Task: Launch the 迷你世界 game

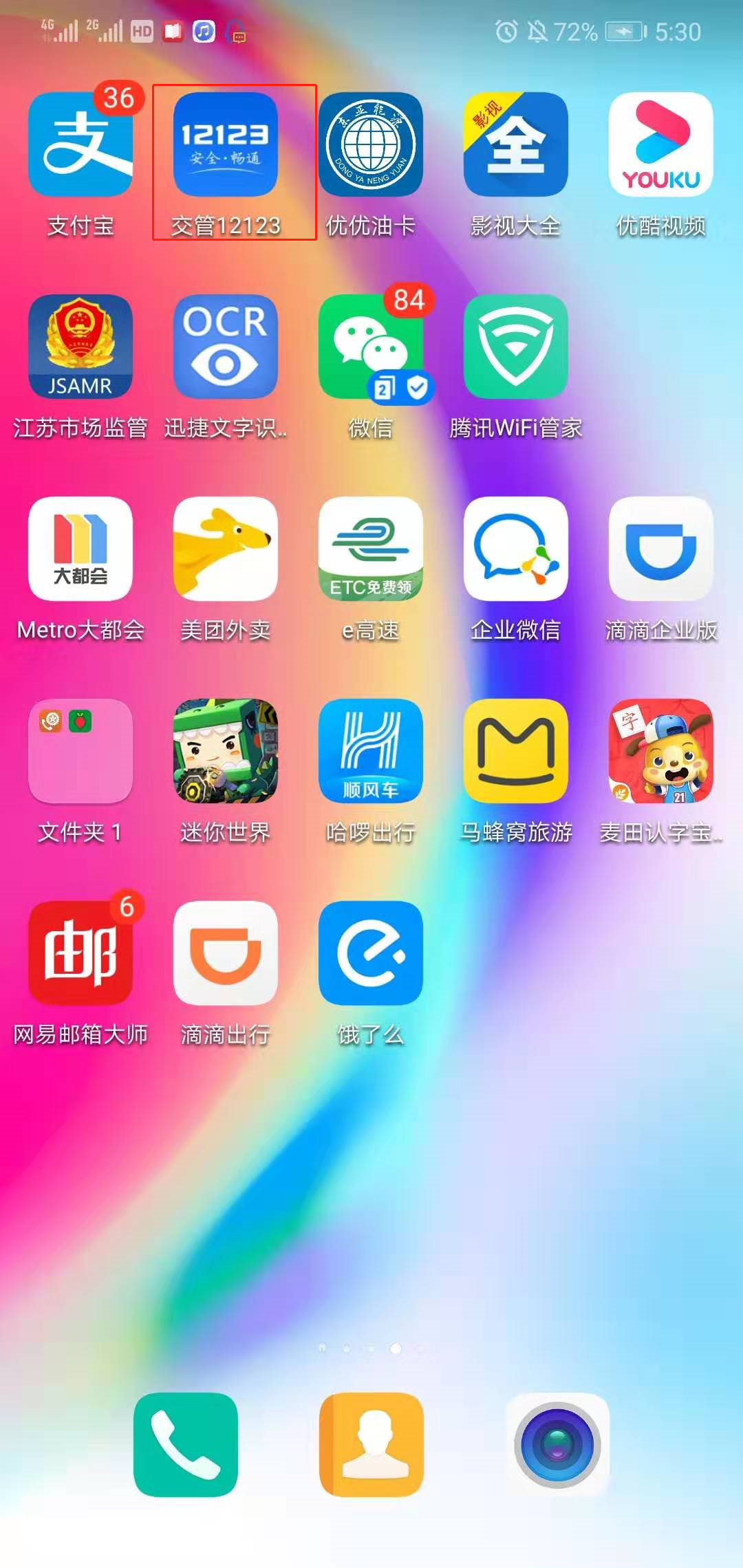Action: pos(226,752)
